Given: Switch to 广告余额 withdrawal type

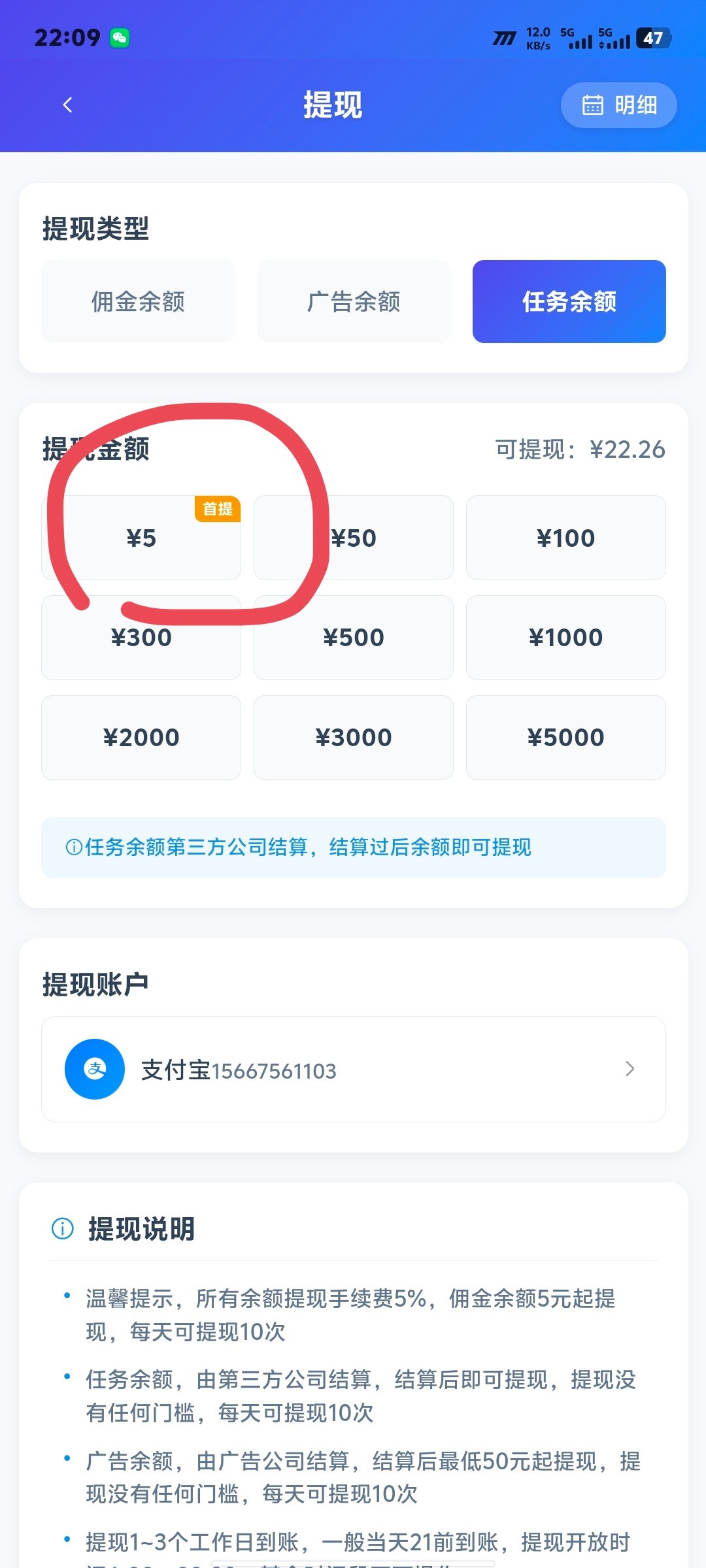Looking at the screenshot, I should click(x=354, y=301).
